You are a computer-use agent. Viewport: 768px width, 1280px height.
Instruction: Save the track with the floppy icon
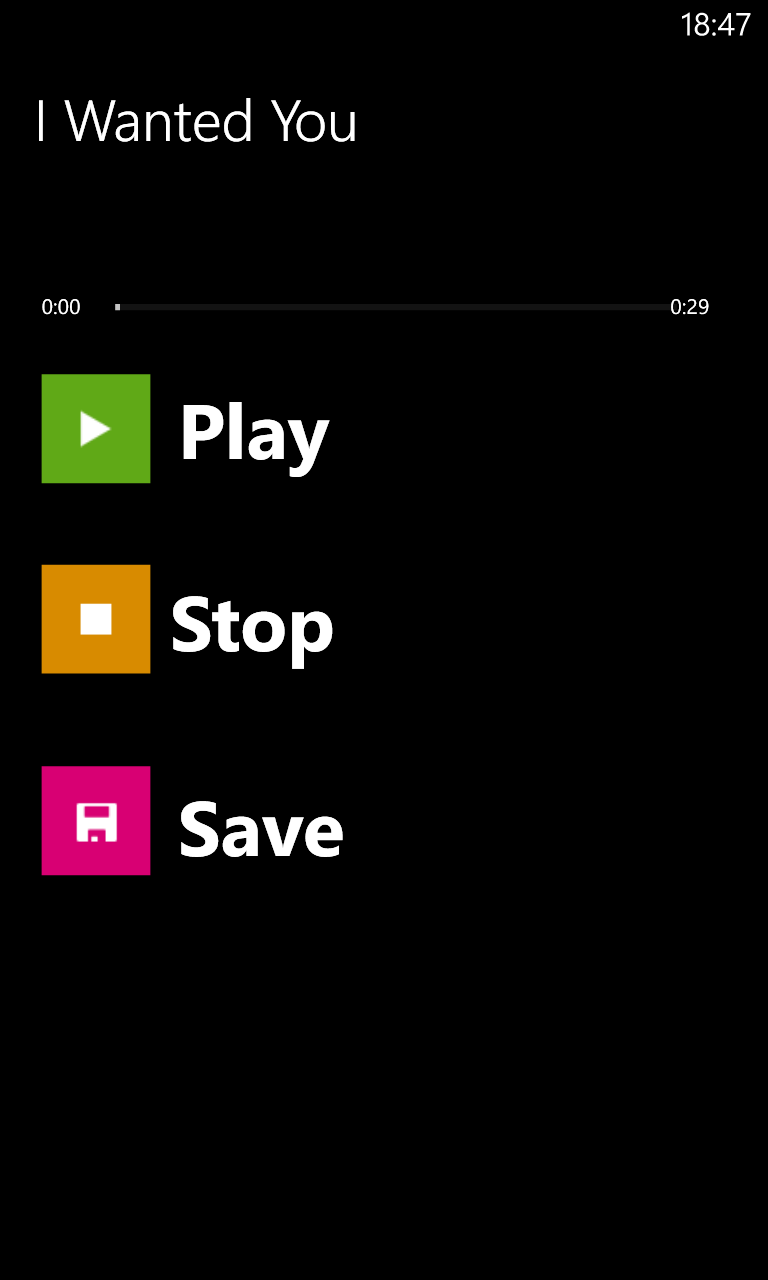point(96,821)
